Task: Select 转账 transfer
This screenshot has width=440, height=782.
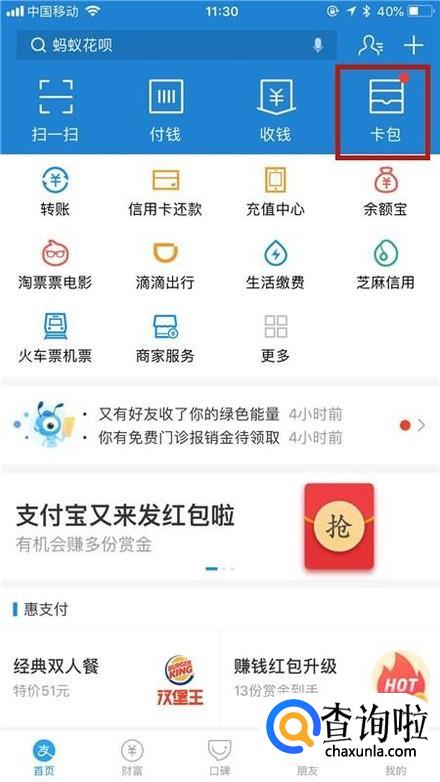Action: pyautogui.click(x=55, y=192)
